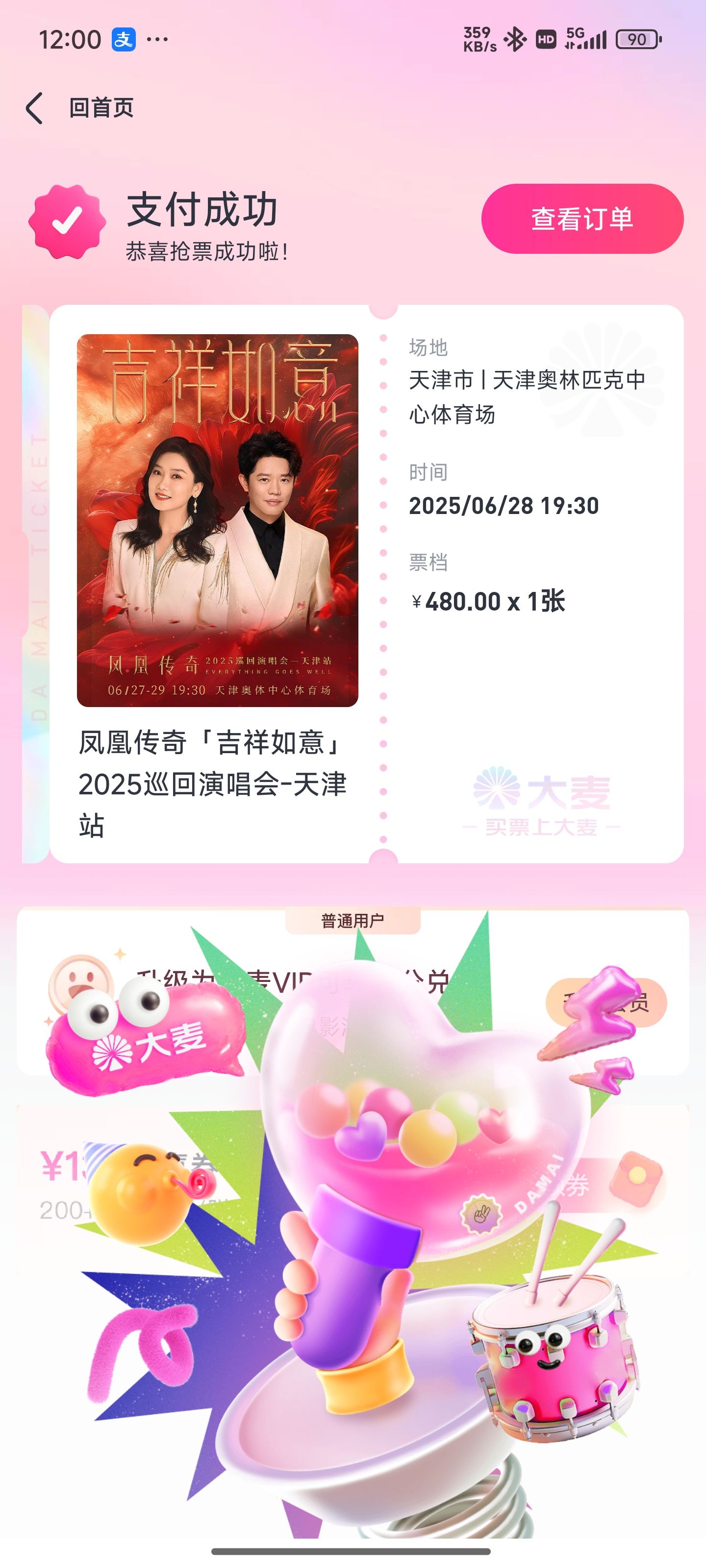Open order details with 查看订单
Screen dimensions: 706x1568
(x=582, y=219)
